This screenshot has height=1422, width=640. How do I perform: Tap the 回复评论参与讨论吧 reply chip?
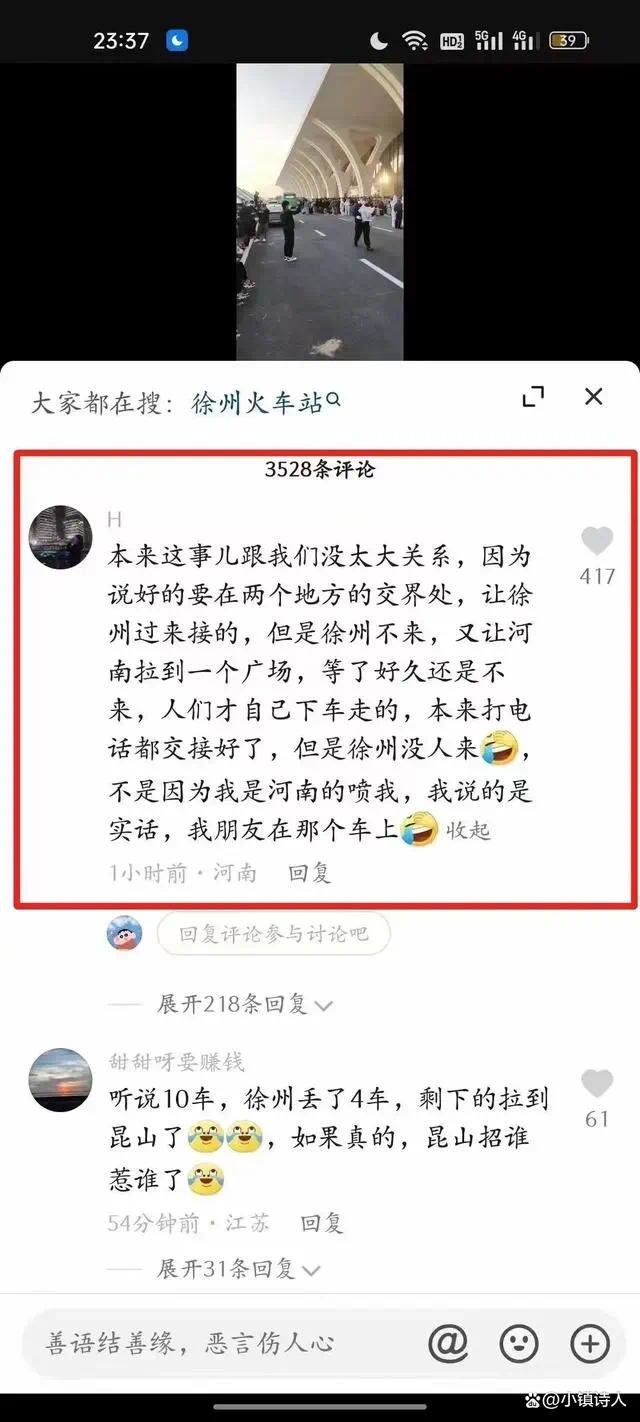[x=273, y=934]
